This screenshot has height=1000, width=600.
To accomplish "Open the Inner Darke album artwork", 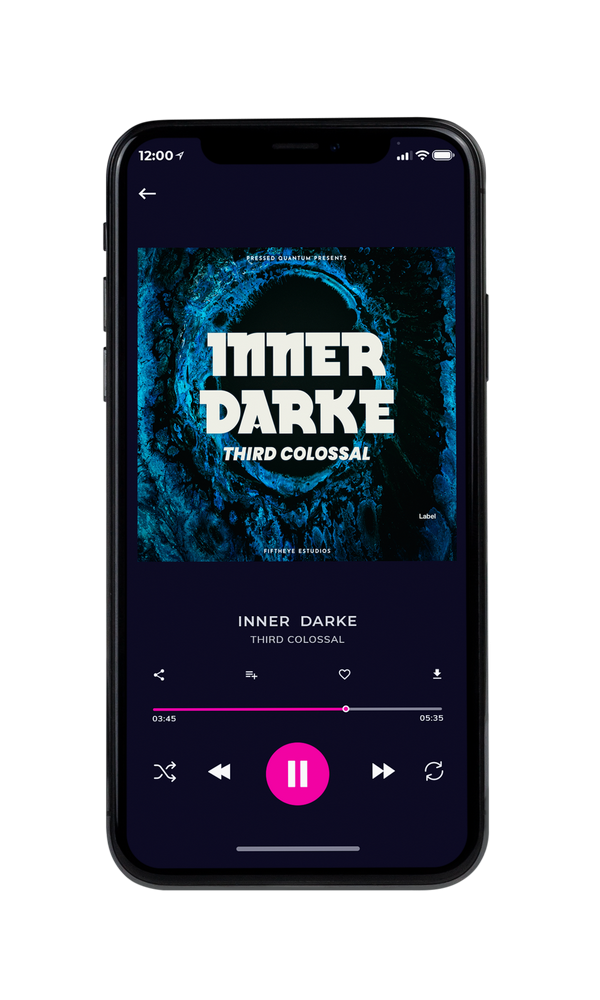I will point(296,404).
